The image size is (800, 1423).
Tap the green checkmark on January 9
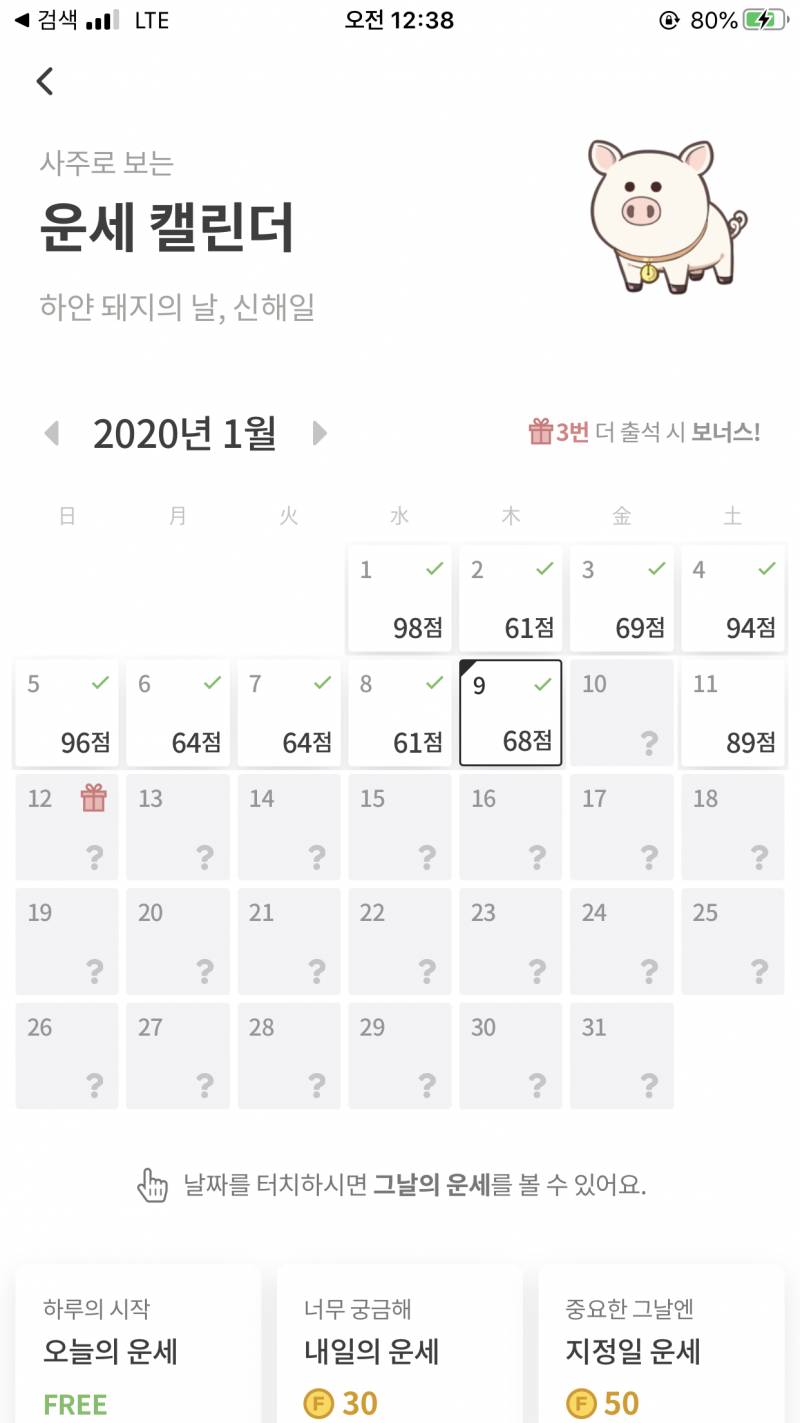[x=542, y=685]
